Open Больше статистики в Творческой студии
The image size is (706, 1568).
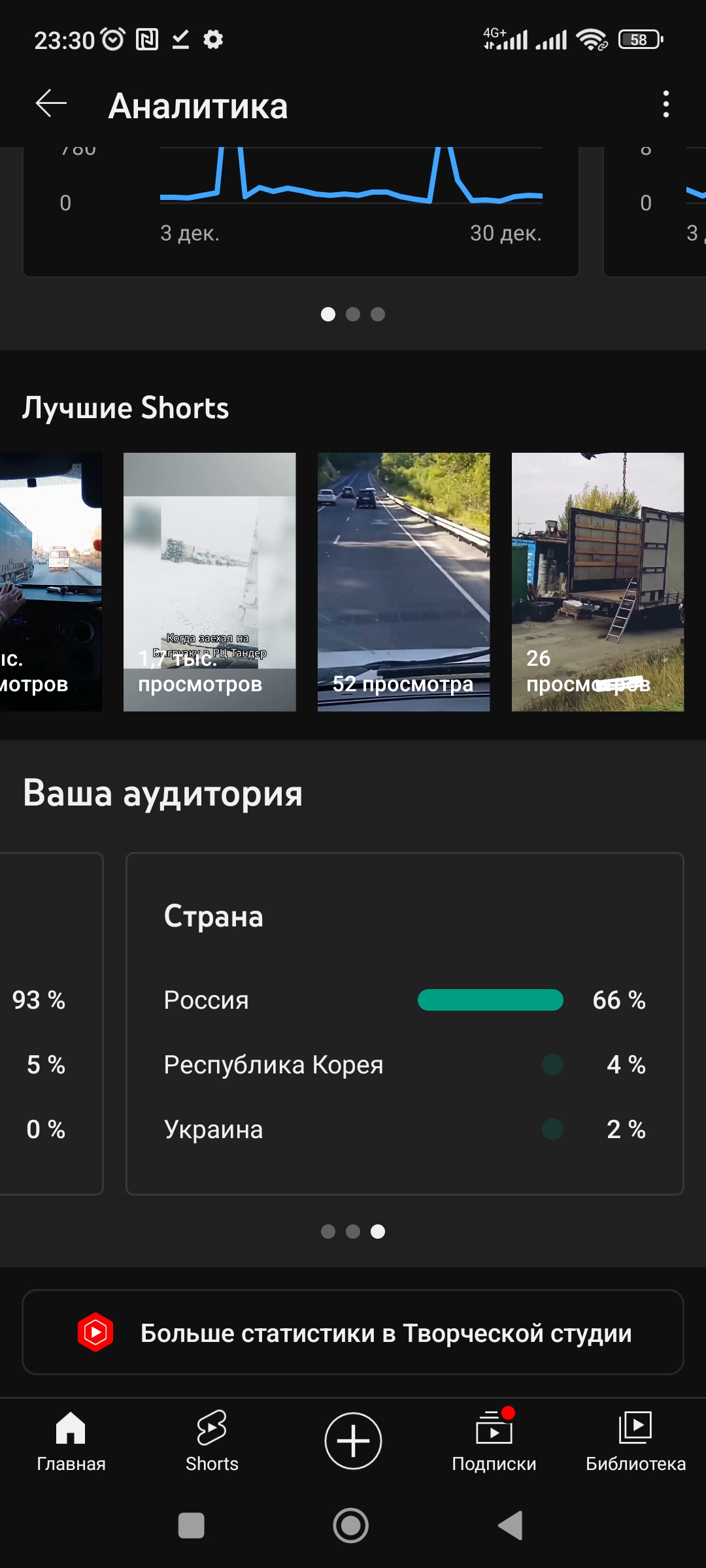click(353, 1333)
